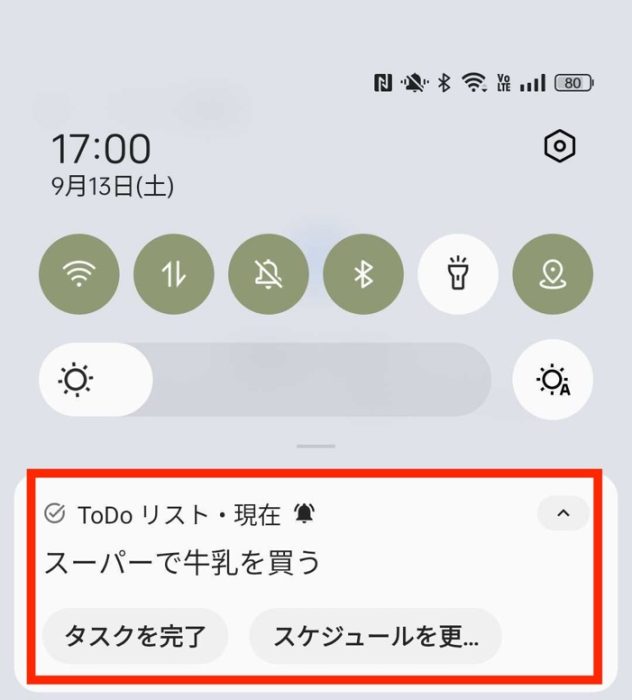Collapse the ToDo リスト notification
Viewport: 632px width, 700px height.
[563, 514]
